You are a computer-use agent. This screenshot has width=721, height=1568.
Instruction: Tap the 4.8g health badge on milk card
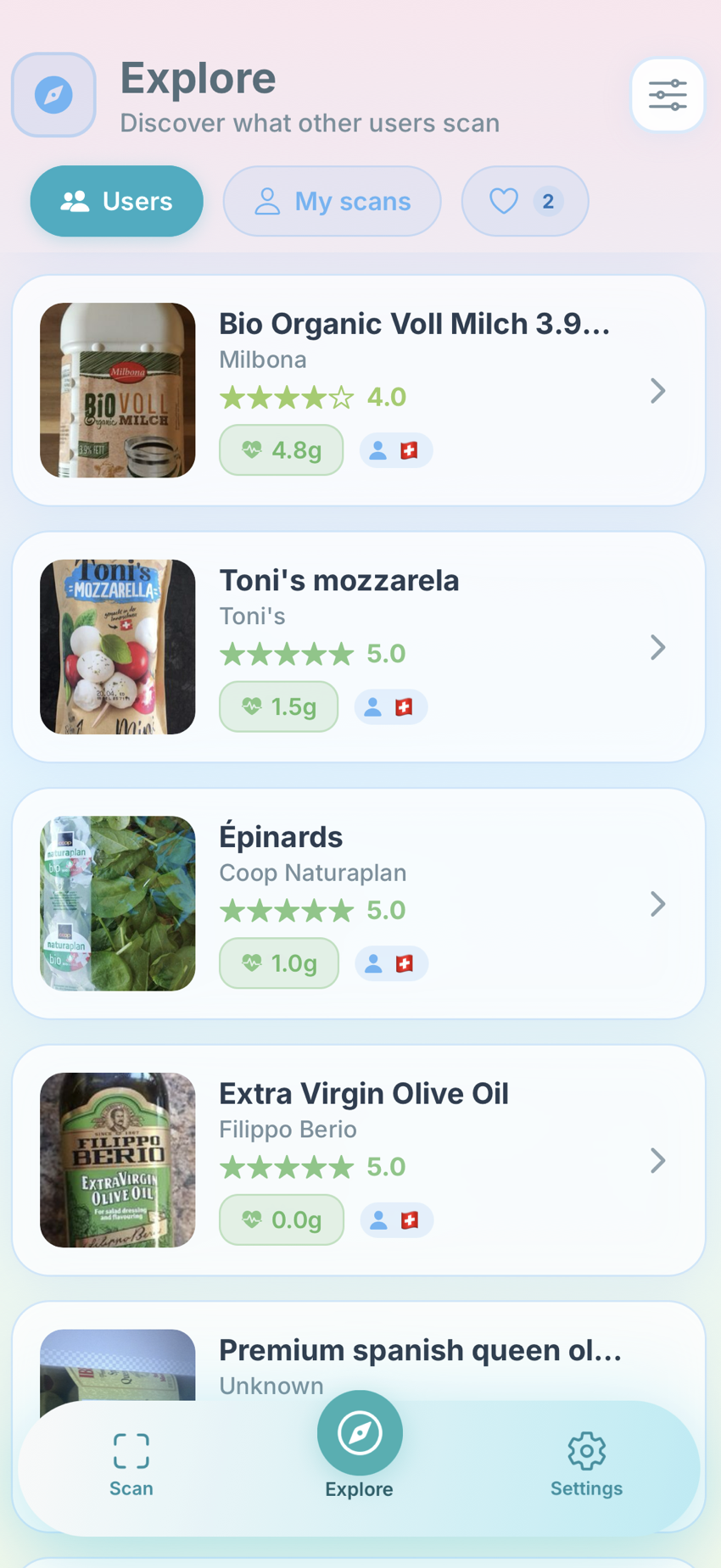point(281,449)
